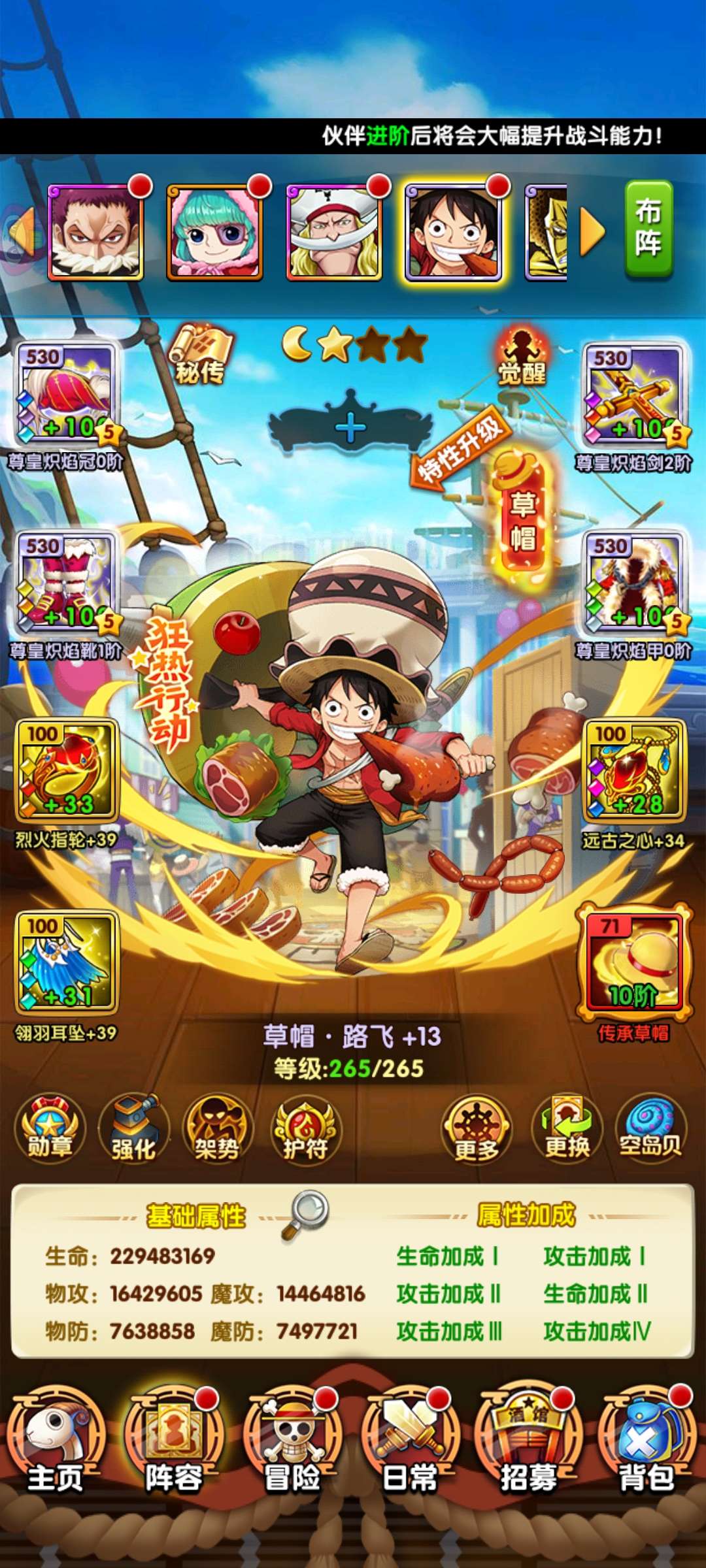Open the 布阵 formation button
This screenshot has height=1568, width=706.
(x=648, y=228)
